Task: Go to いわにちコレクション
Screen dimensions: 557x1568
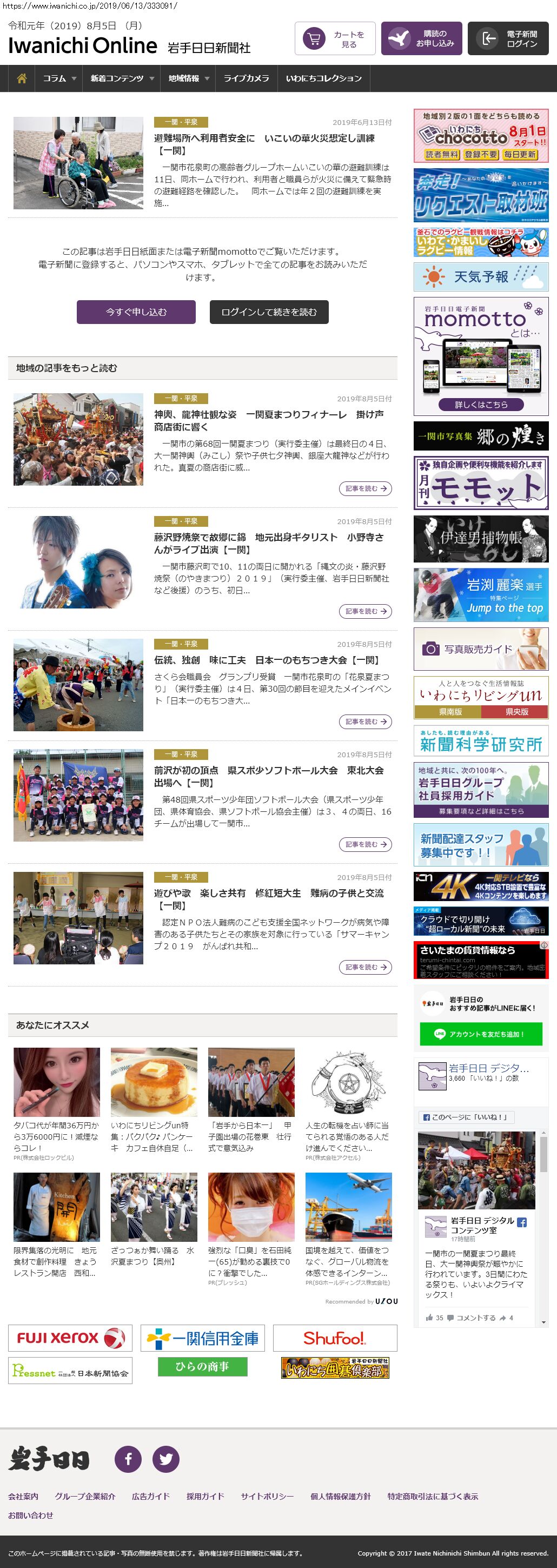Action: 323,78
